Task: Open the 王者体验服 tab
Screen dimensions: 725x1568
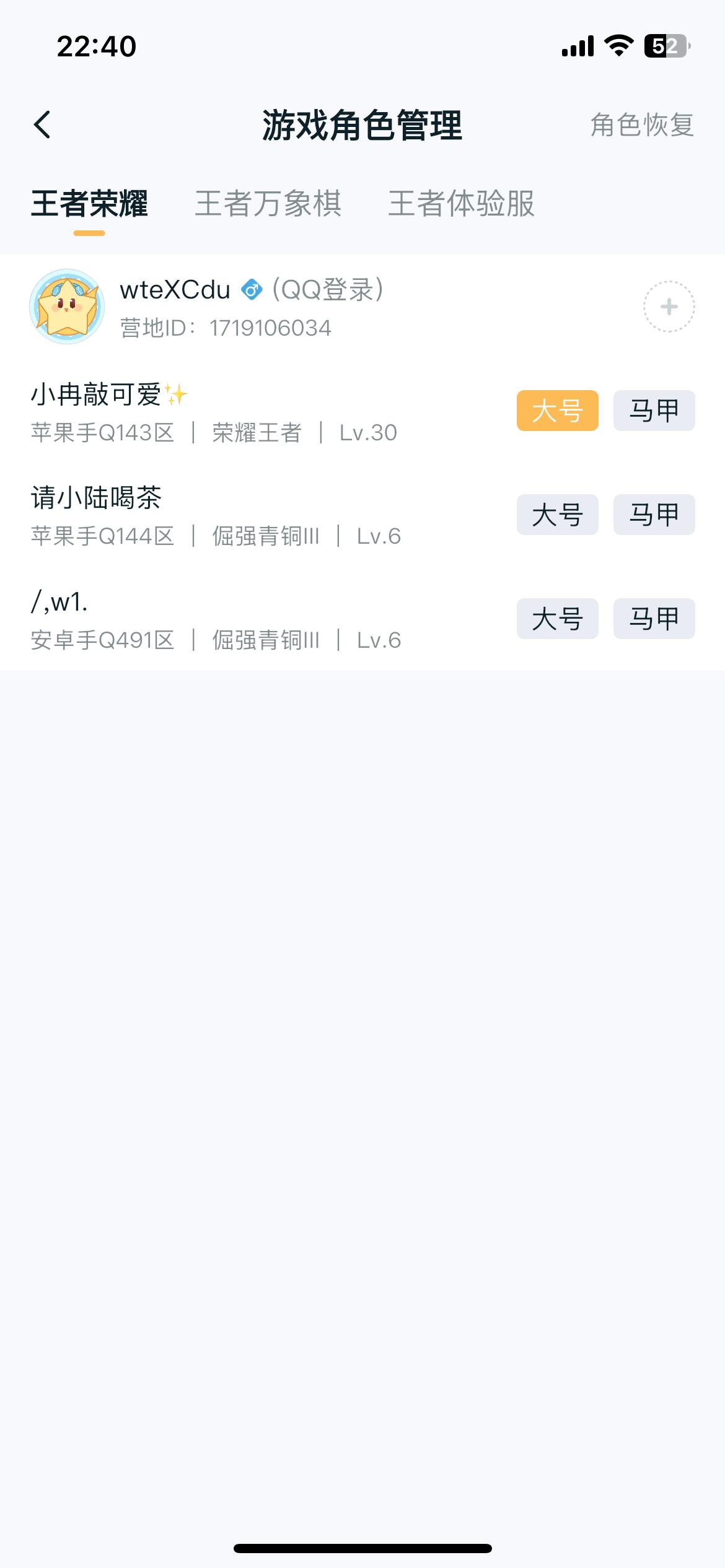Action: click(x=462, y=204)
